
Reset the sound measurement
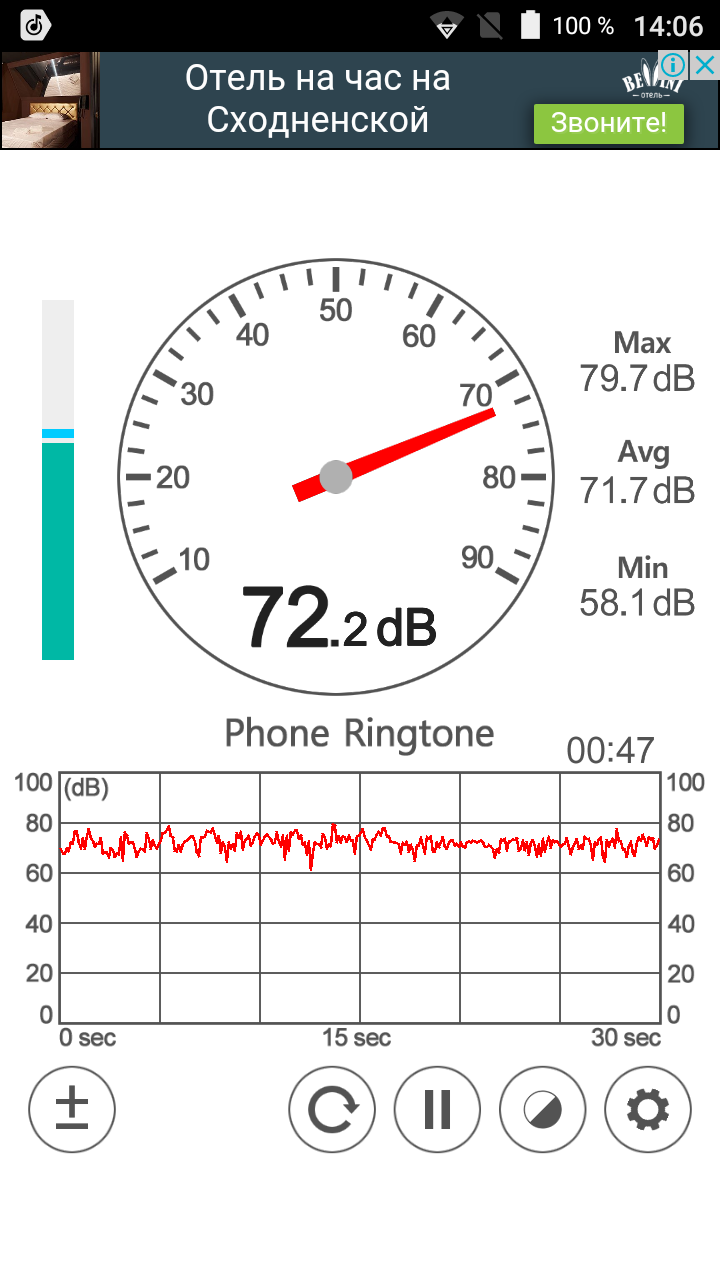point(332,1109)
